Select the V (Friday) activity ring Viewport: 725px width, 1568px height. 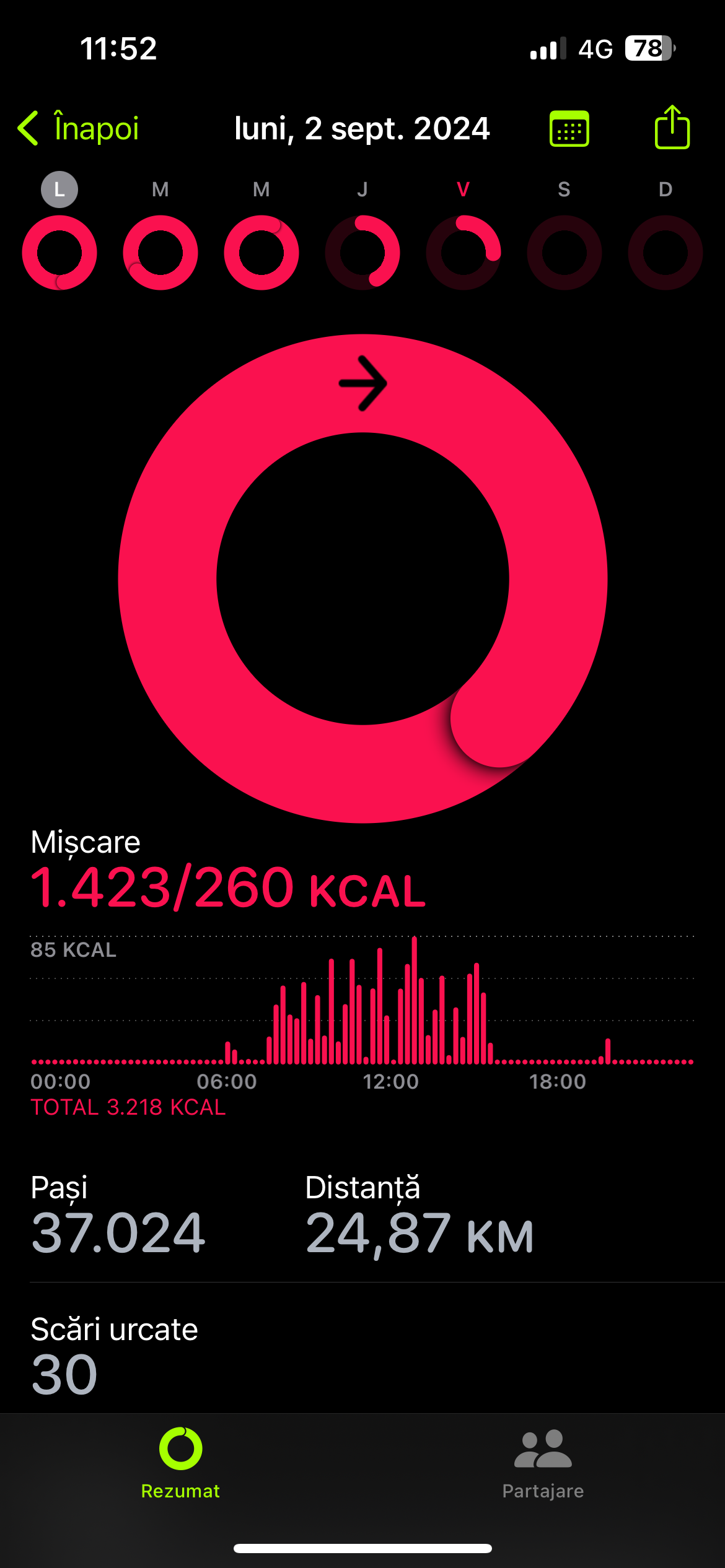pos(464,252)
